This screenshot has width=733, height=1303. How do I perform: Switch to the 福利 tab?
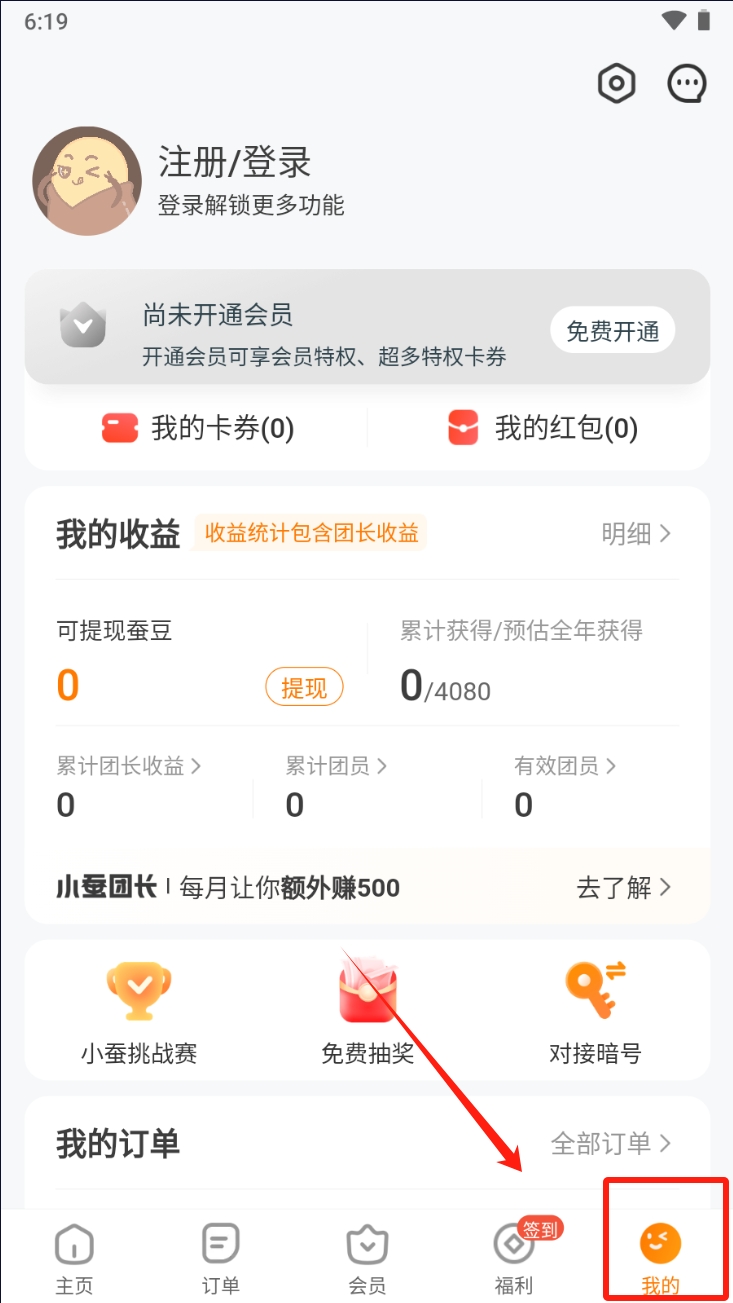pyautogui.click(x=514, y=1258)
